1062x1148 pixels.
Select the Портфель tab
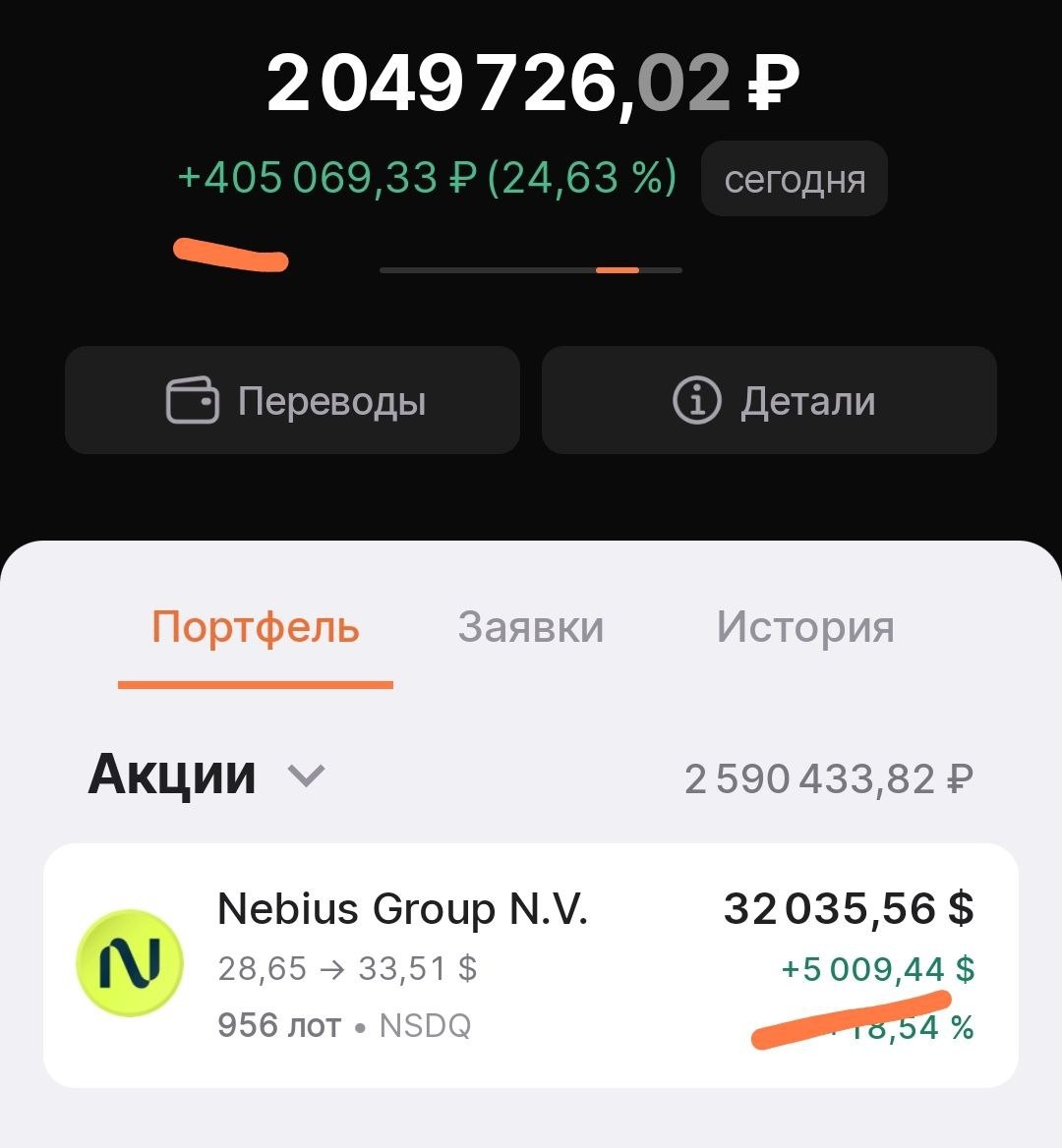coord(256,628)
